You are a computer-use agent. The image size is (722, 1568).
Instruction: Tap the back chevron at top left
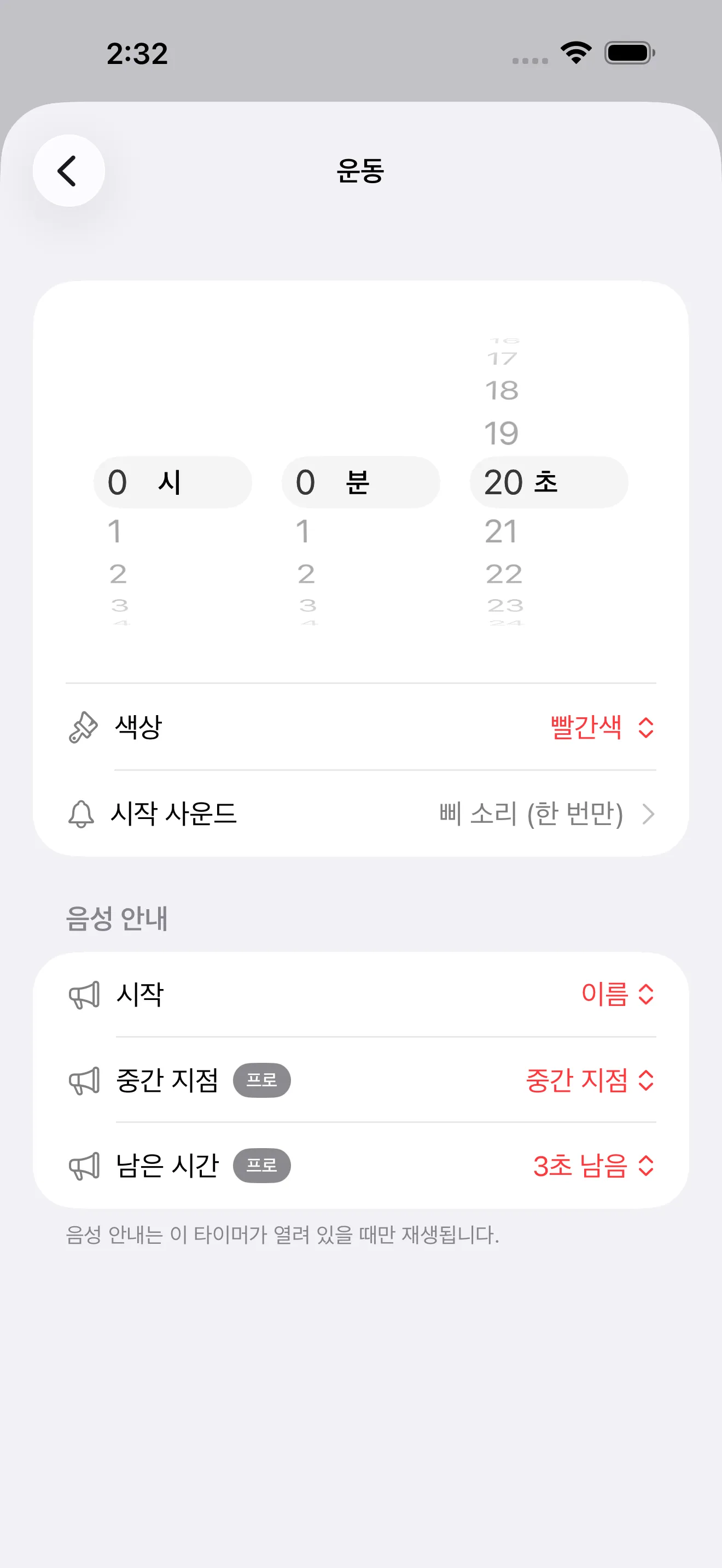coord(68,171)
